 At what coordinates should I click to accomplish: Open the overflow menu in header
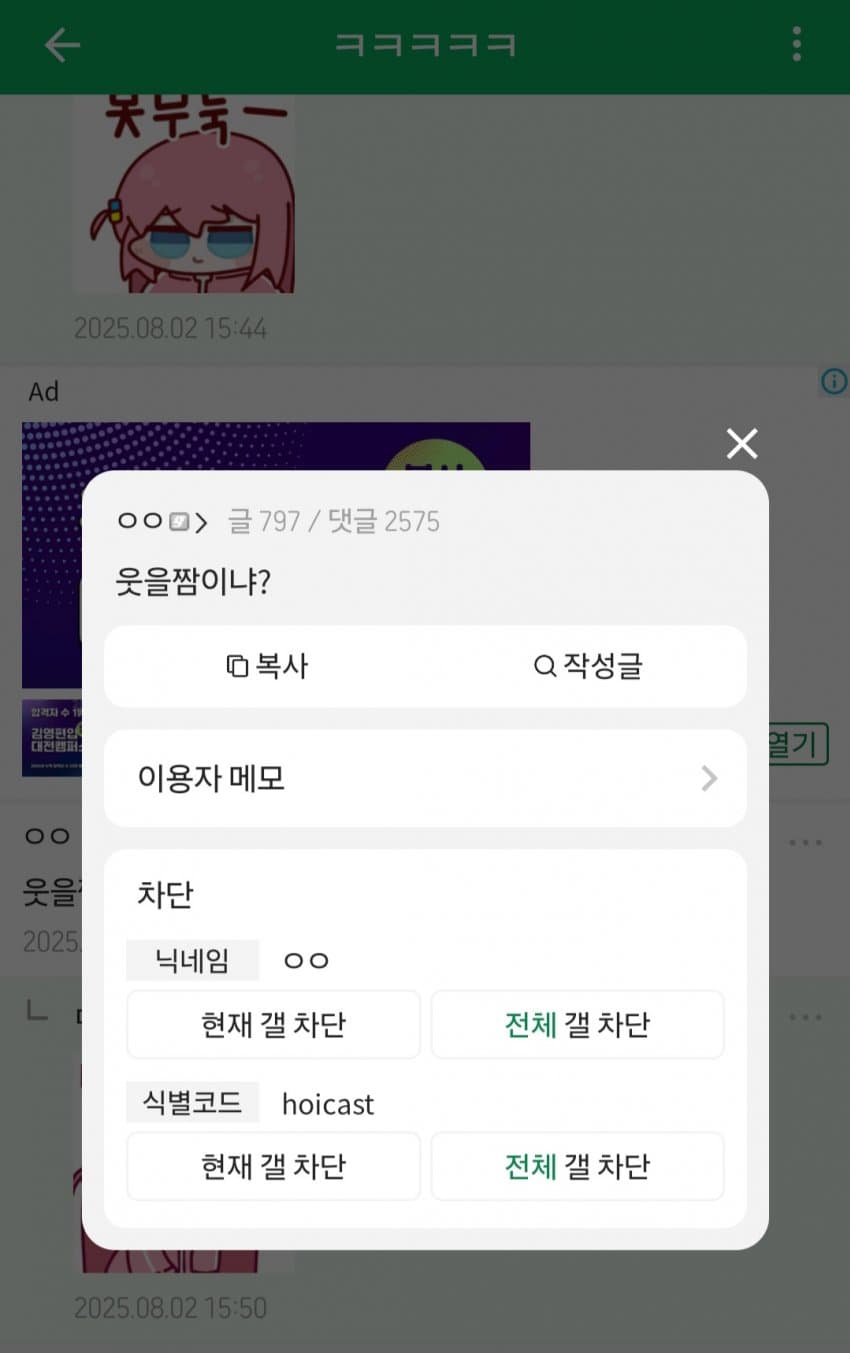[x=796, y=45]
